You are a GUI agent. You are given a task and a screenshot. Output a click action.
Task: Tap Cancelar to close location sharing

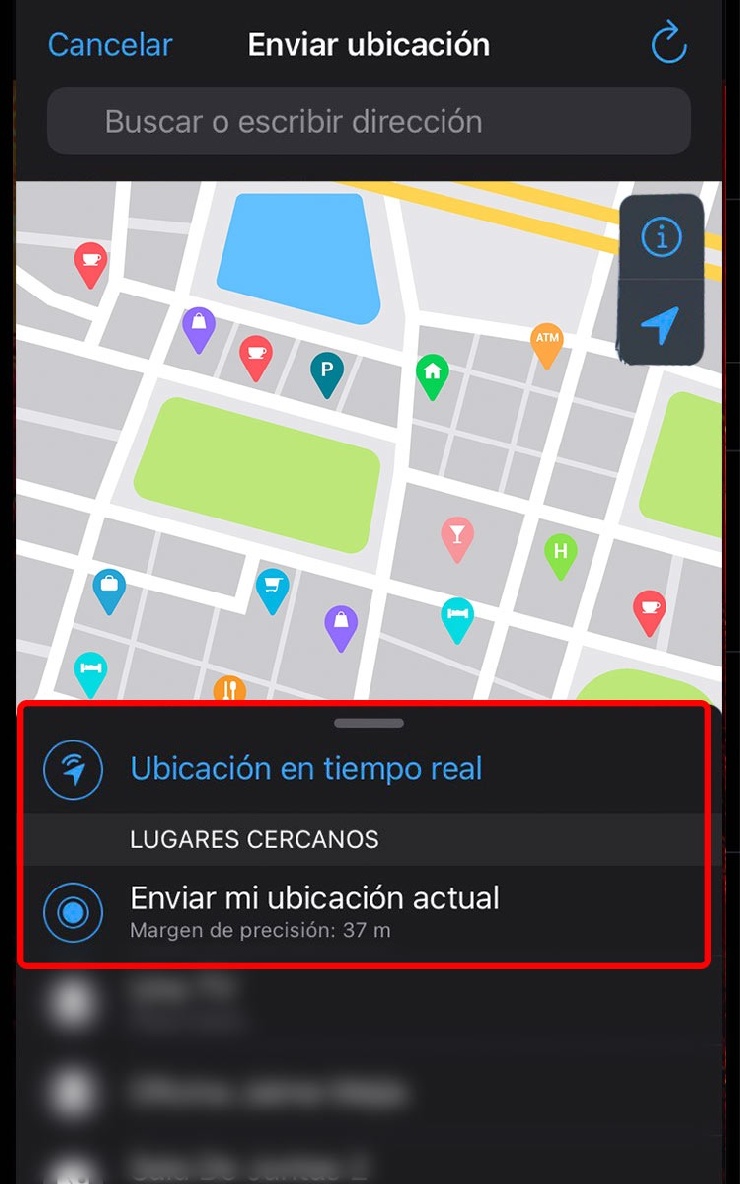point(110,45)
